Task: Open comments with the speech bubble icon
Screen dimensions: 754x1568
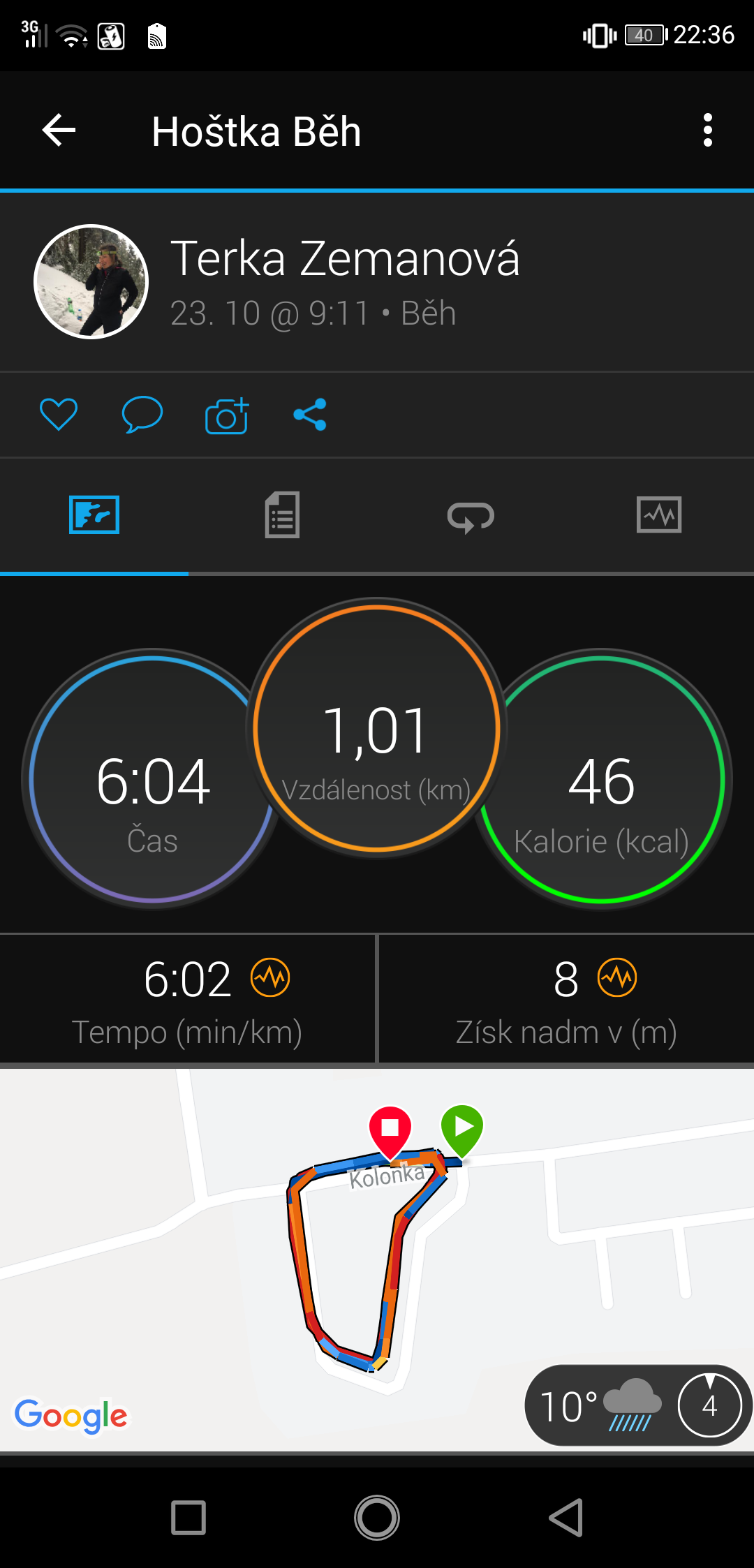Action: tap(142, 415)
